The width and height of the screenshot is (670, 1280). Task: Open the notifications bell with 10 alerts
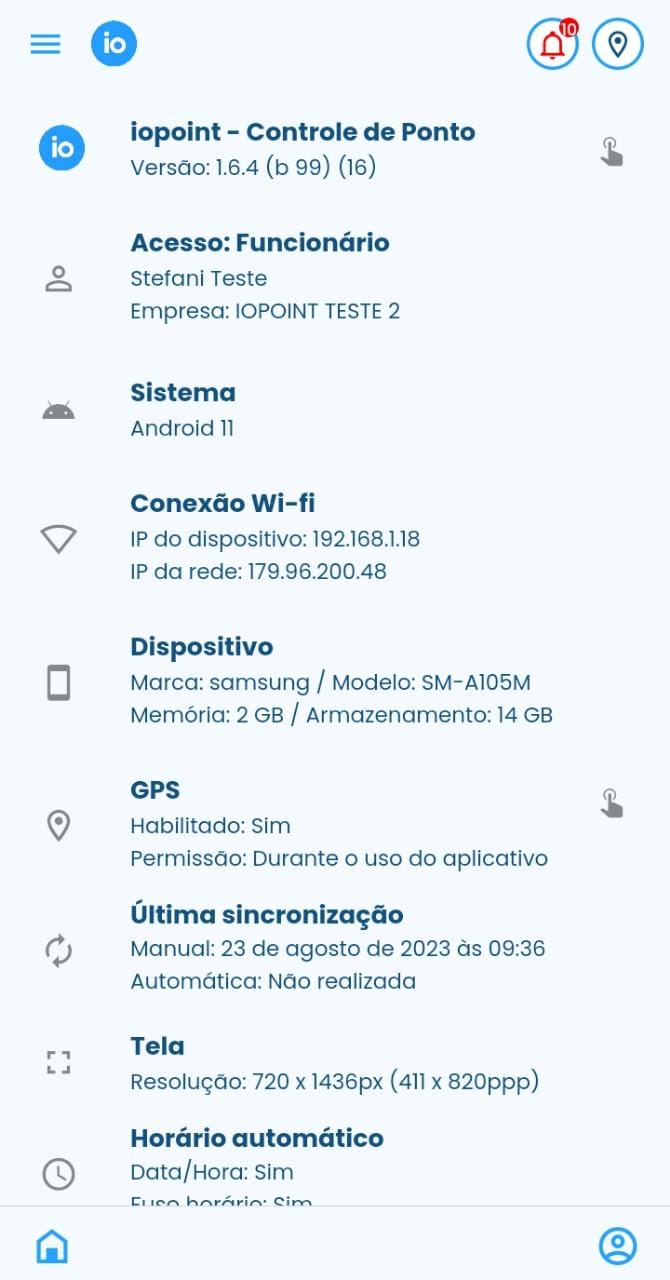click(552, 45)
